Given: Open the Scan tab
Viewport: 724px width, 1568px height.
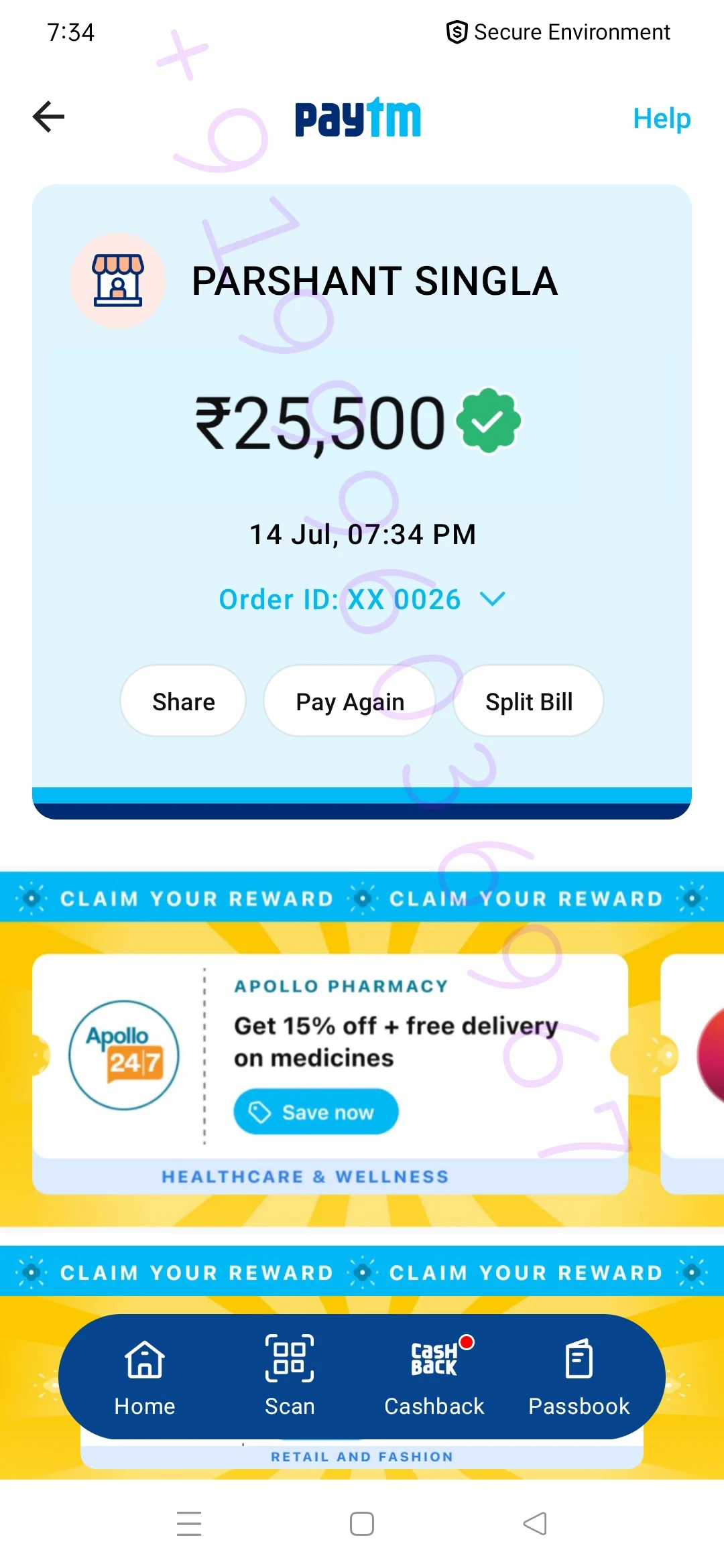Looking at the screenshot, I should pos(290,1377).
